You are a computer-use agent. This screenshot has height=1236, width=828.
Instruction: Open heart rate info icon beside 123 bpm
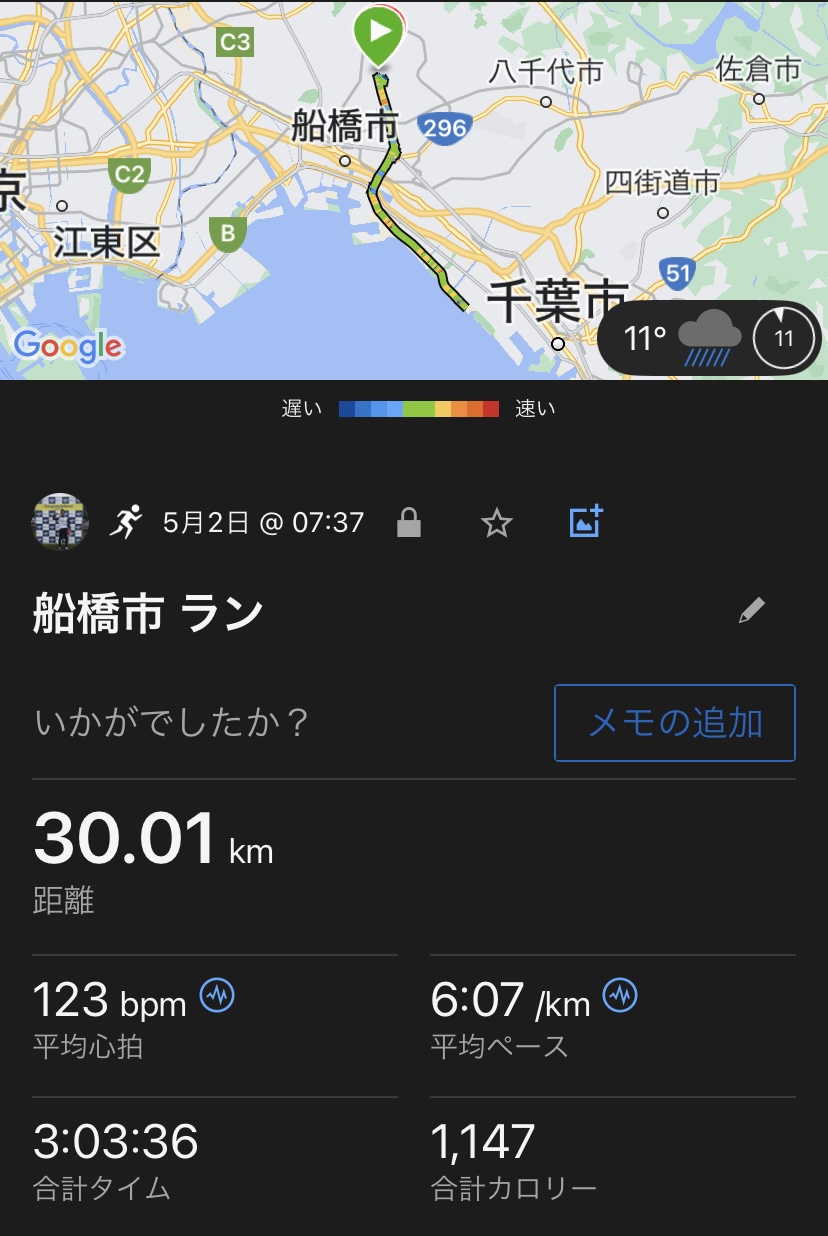pyautogui.click(x=217, y=995)
